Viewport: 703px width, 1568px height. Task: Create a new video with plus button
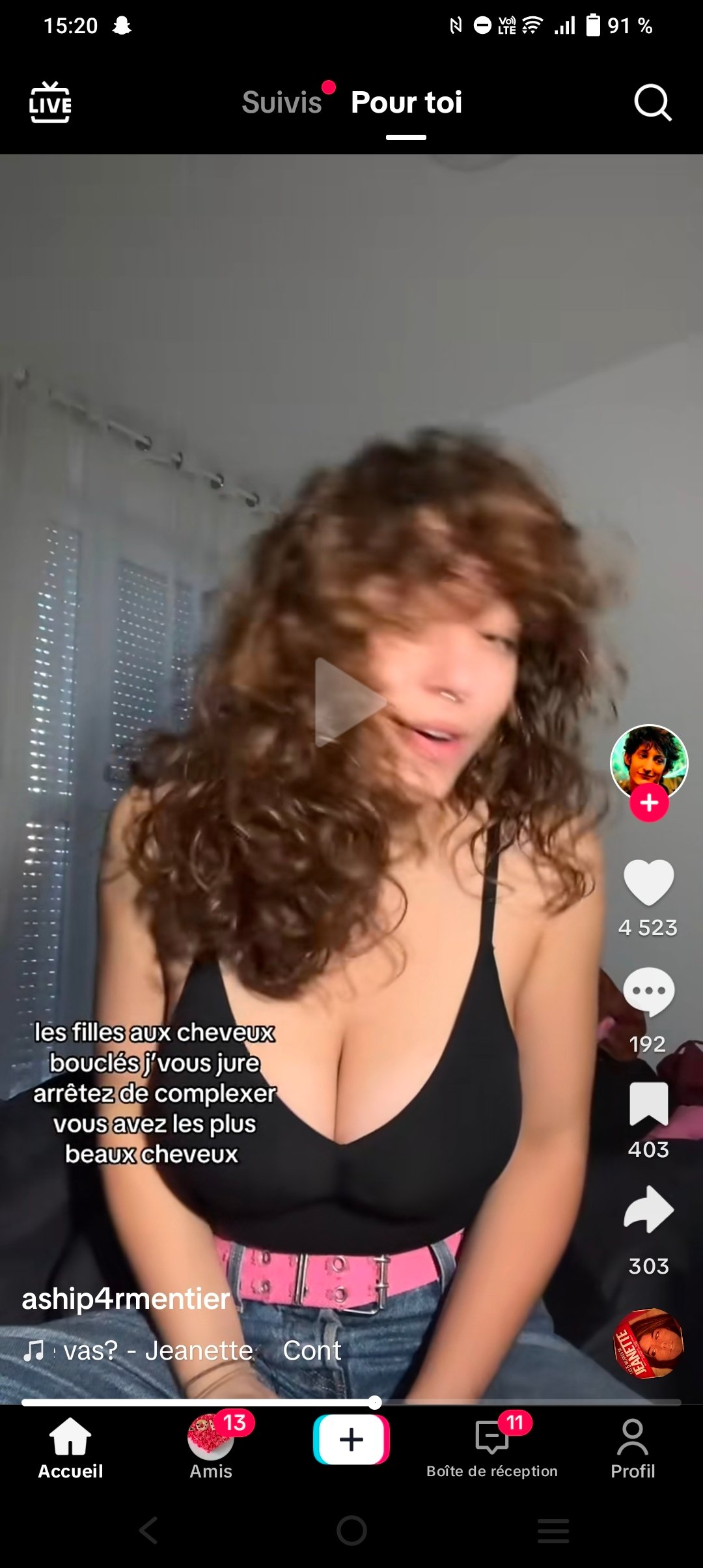pos(351,1439)
